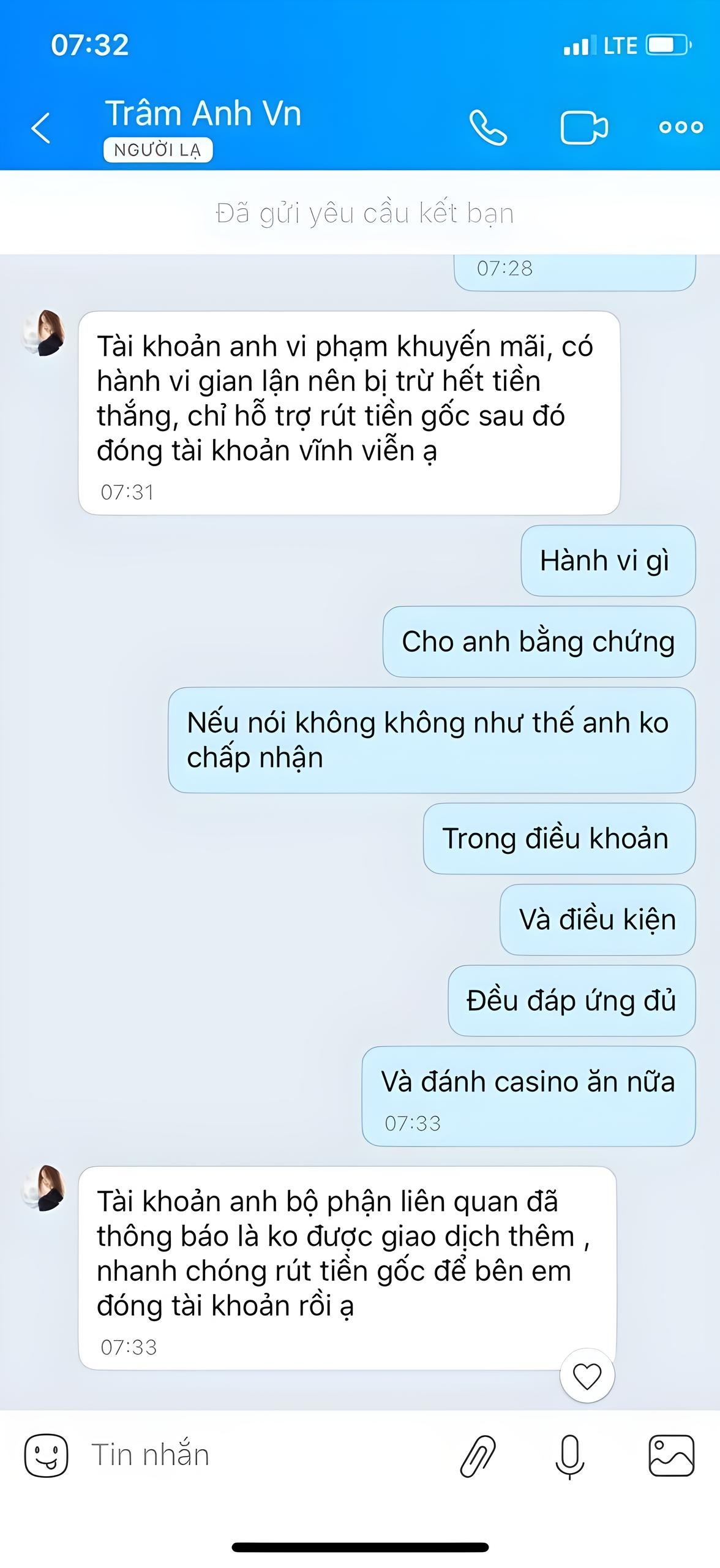
Task: Open the sticker and emoji picker
Action: tap(46, 1456)
